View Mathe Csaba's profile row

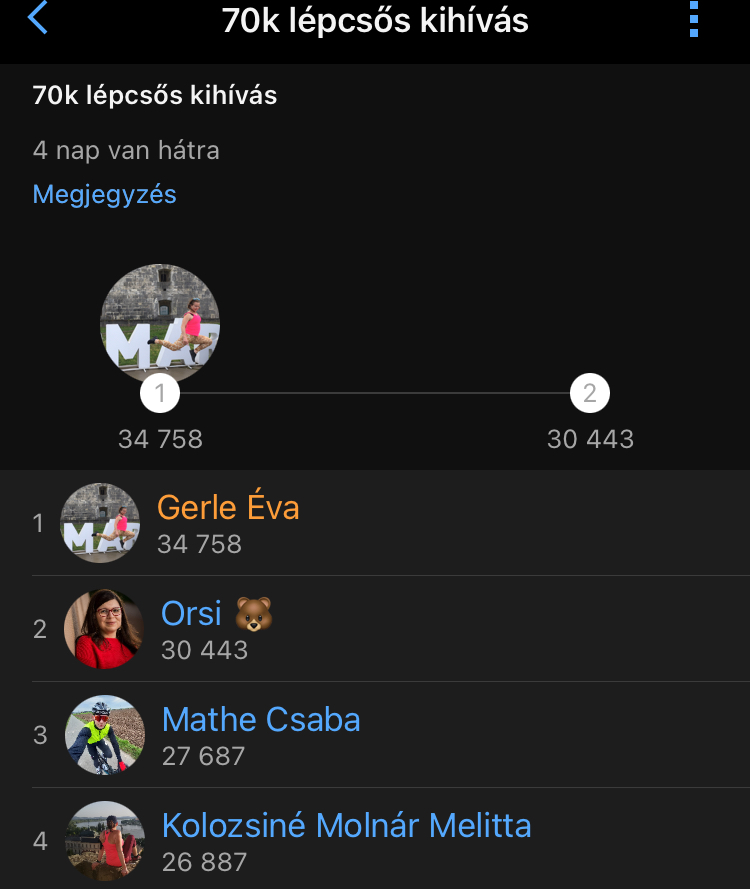(x=260, y=735)
